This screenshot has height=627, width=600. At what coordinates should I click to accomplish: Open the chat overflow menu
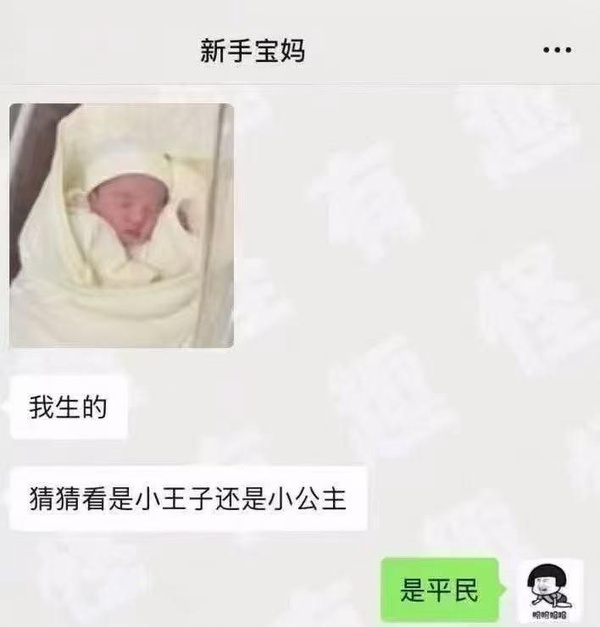click(556, 50)
